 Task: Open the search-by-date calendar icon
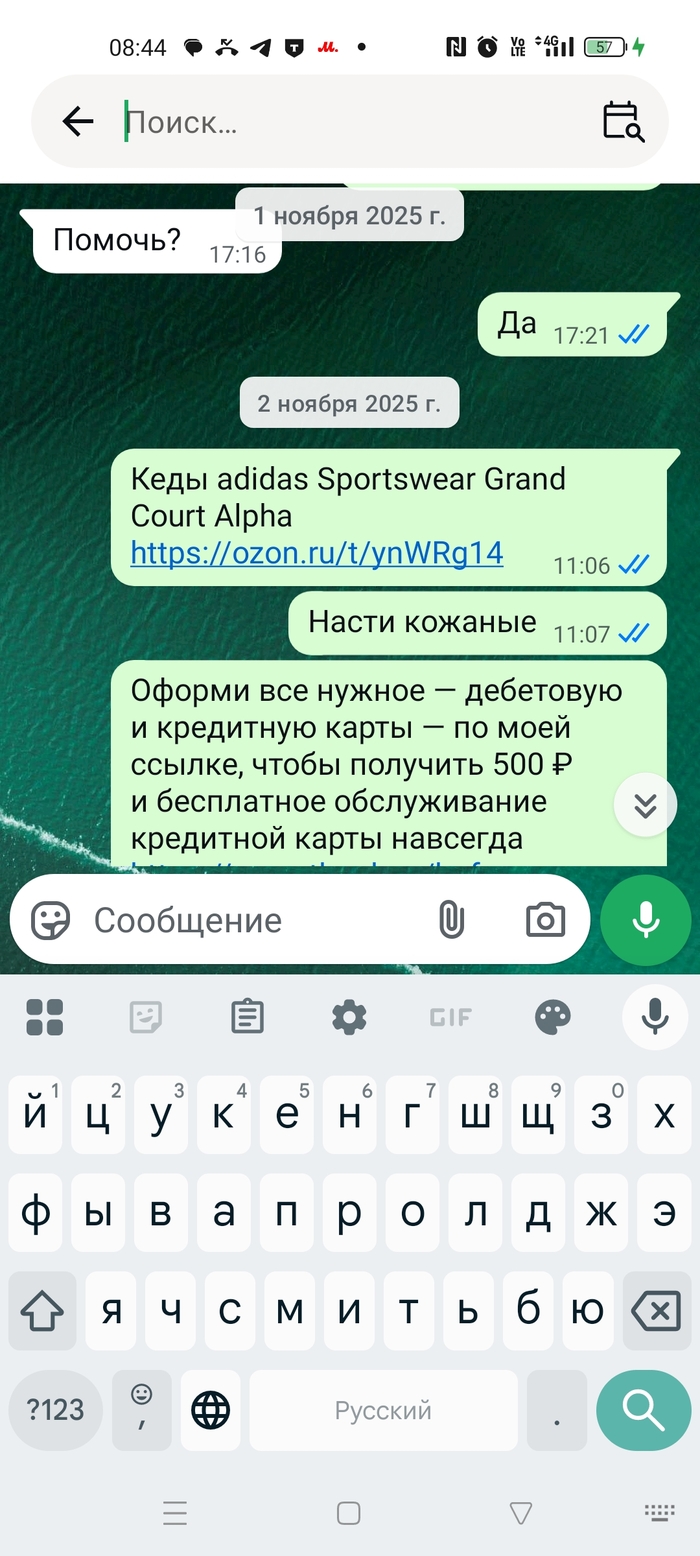coord(623,122)
